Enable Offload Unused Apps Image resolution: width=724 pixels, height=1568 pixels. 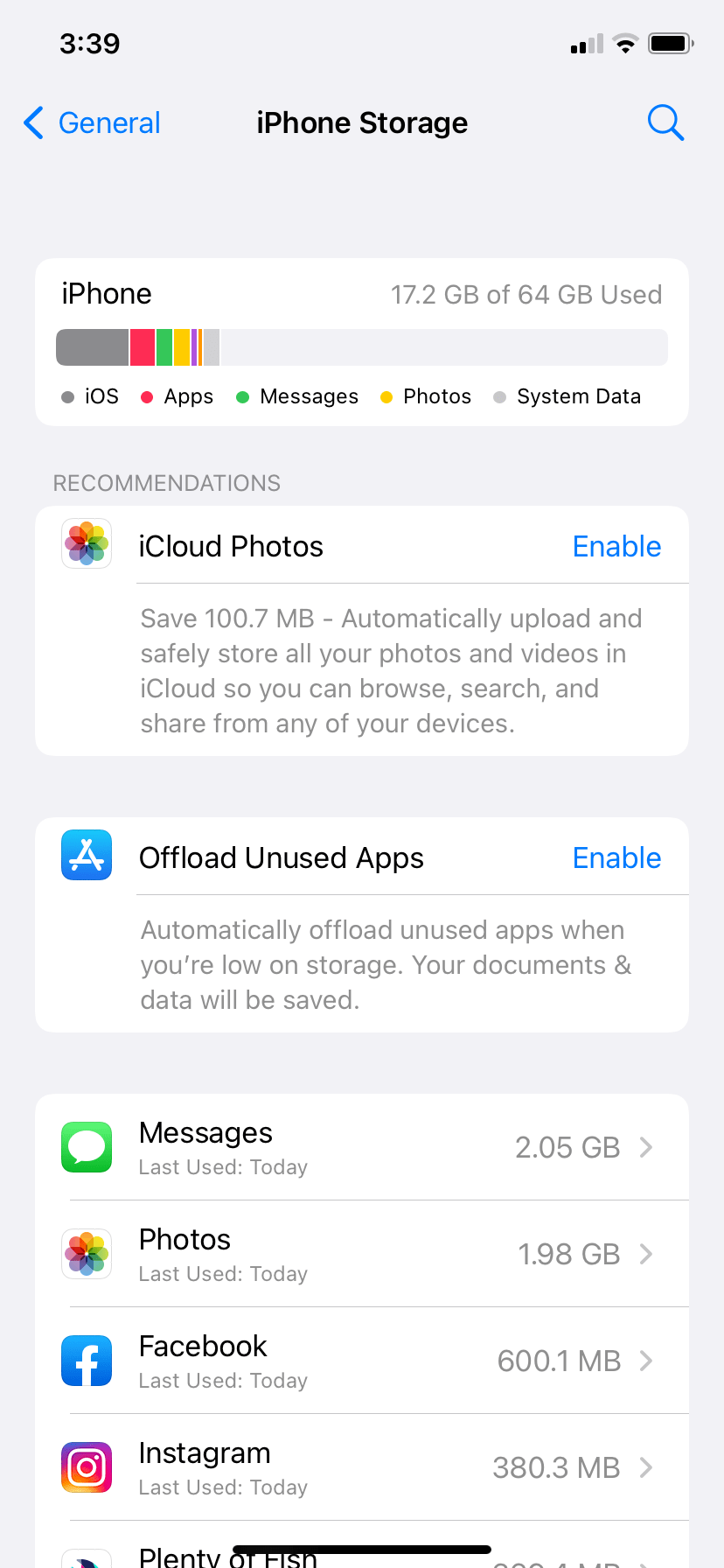(616, 857)
